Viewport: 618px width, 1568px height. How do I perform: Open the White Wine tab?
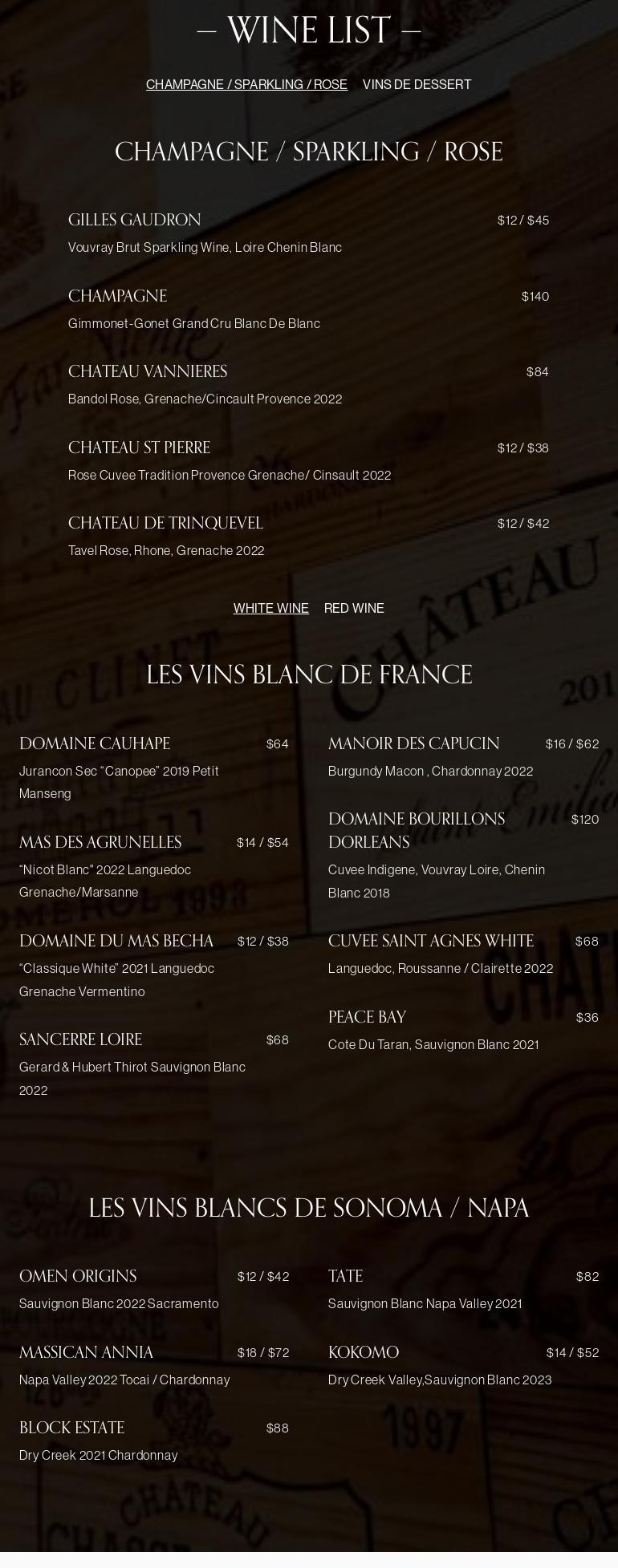(x=270, y=608)
